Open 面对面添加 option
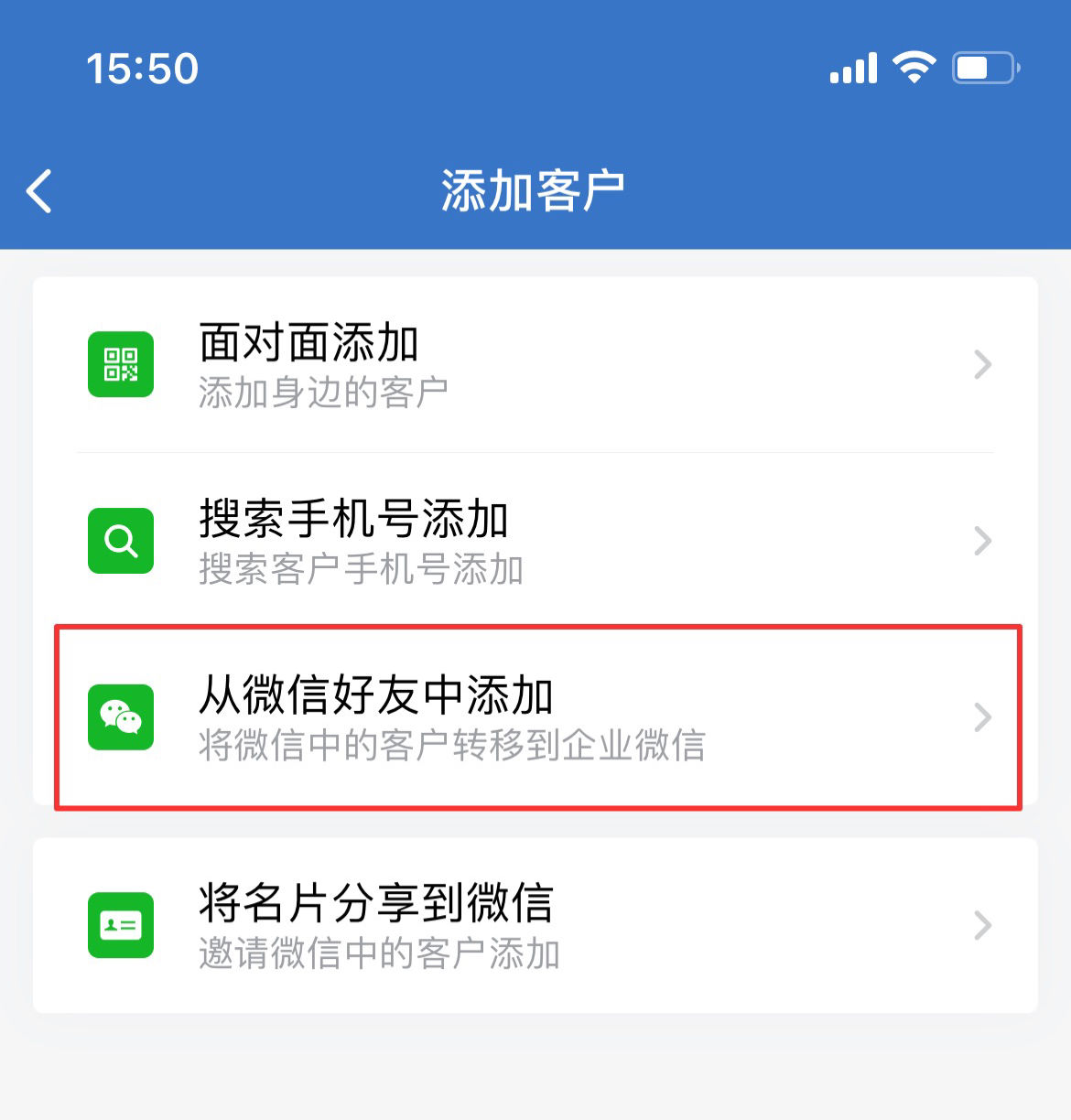 pos(535,364)
